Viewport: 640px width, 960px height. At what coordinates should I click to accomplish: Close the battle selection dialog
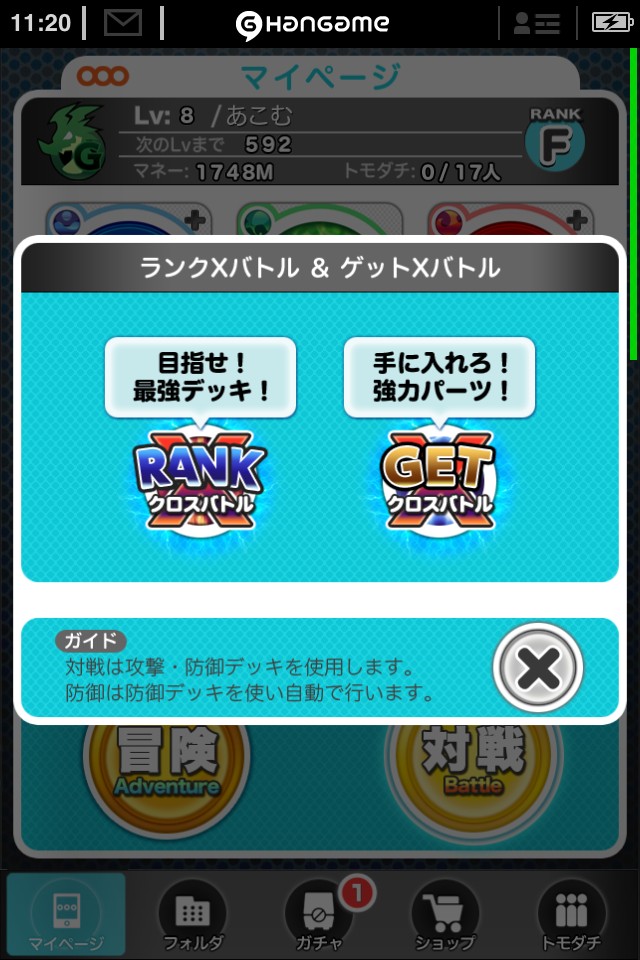coord(538,667)
